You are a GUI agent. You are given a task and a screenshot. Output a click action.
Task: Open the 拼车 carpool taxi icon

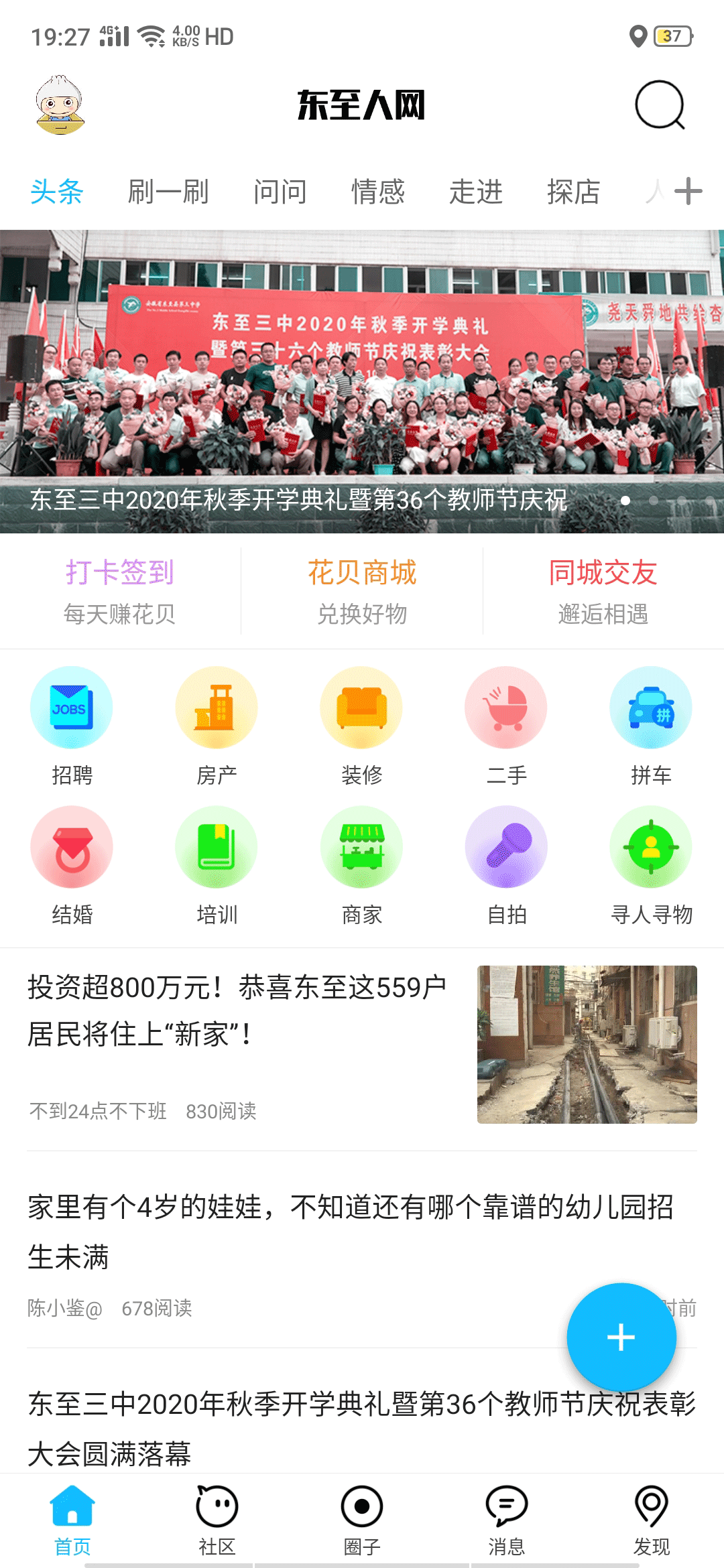[651, 707]
